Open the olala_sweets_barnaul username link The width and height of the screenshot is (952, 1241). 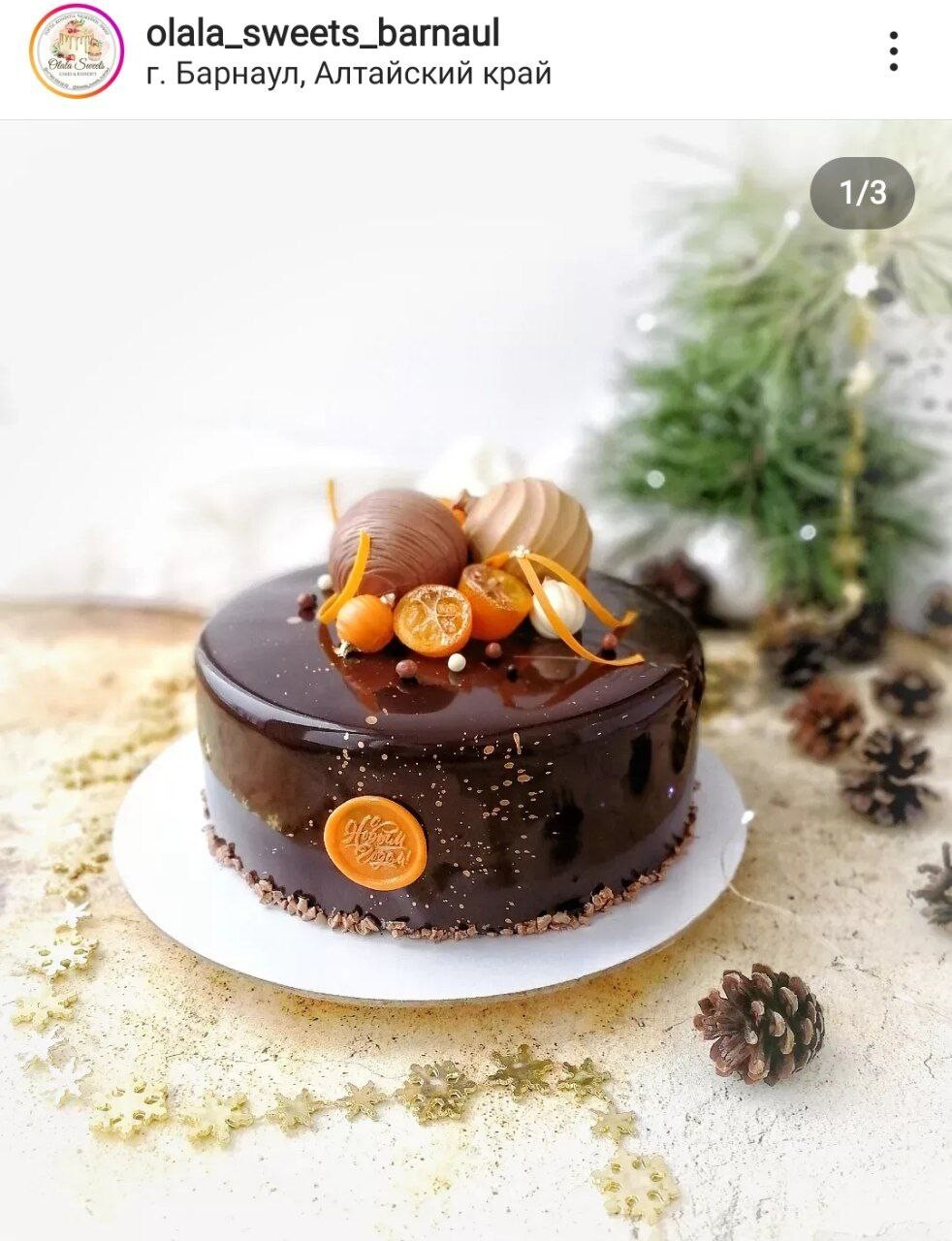point(323,34)
